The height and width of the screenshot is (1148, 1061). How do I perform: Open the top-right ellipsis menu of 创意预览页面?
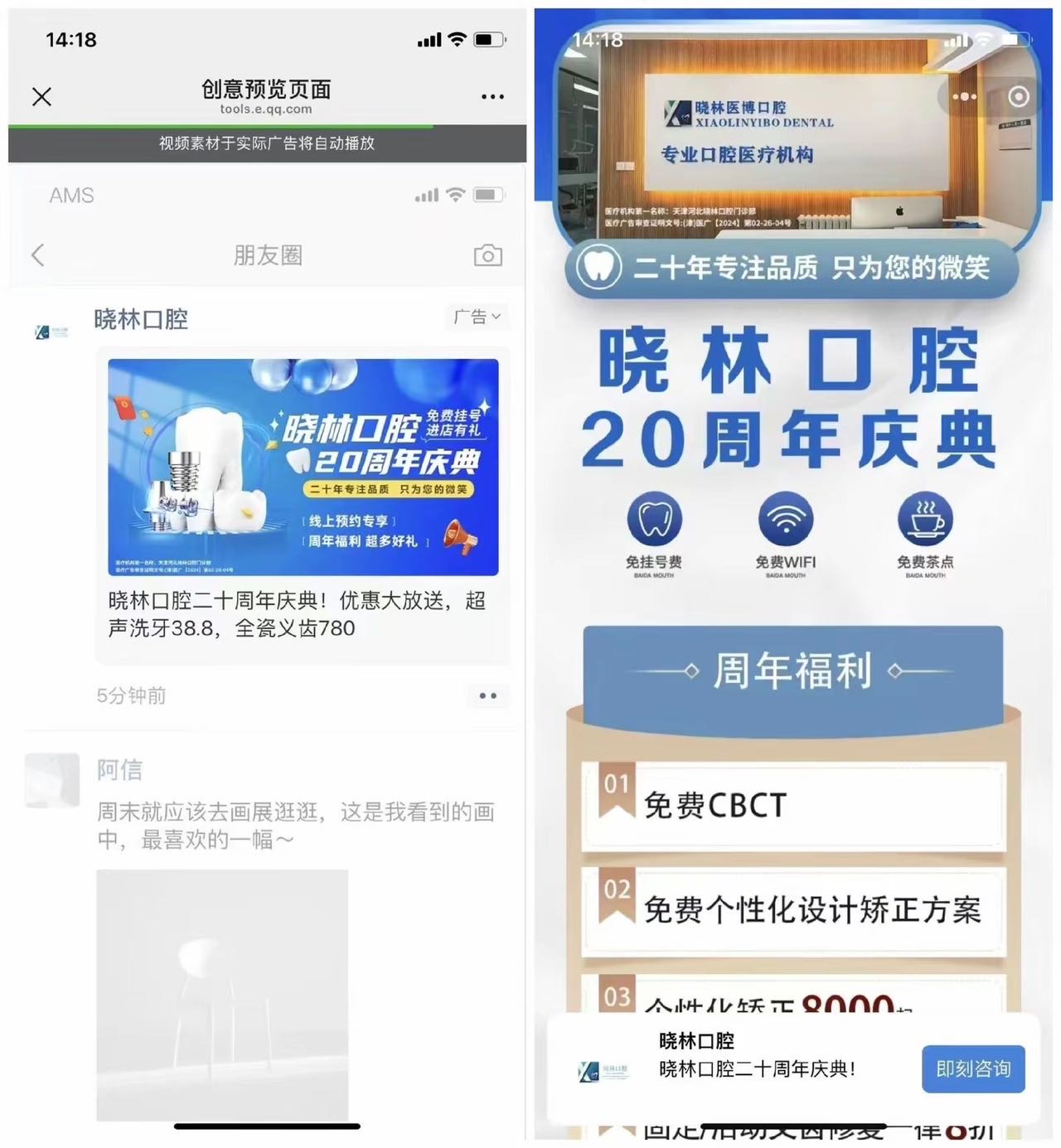click(x=492, y=97)
